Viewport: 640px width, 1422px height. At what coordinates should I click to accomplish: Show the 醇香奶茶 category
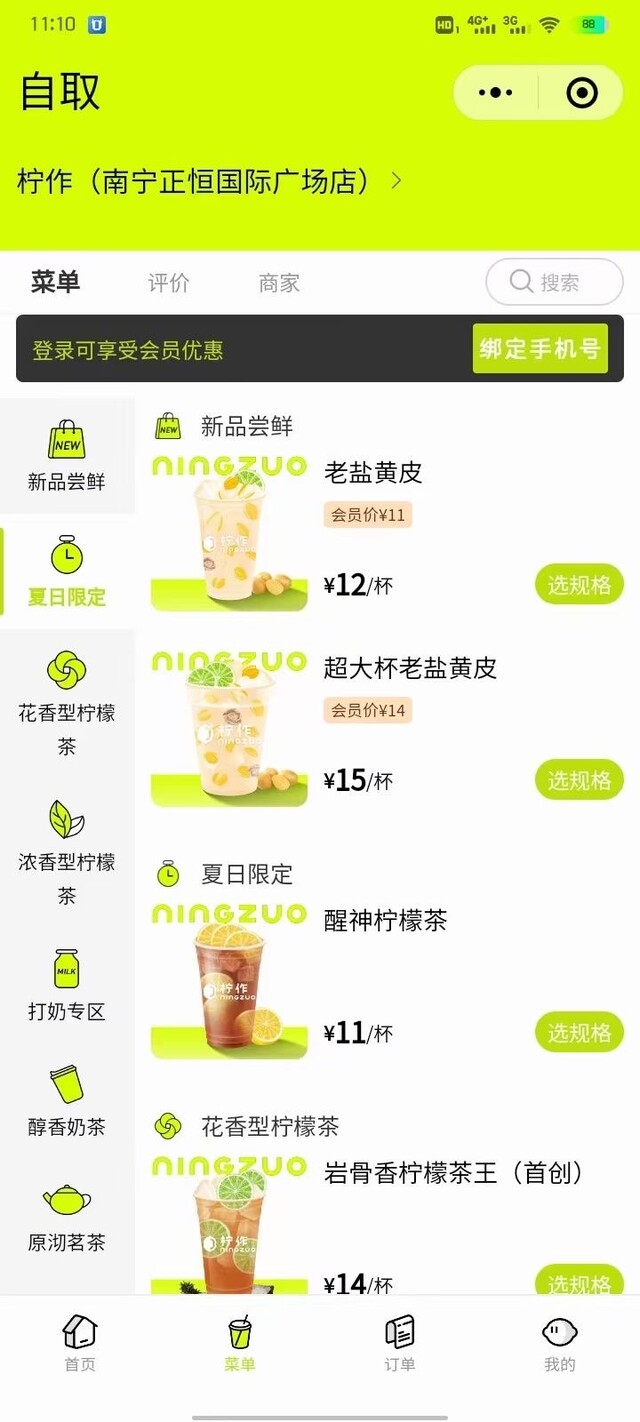coord(67,1100)
